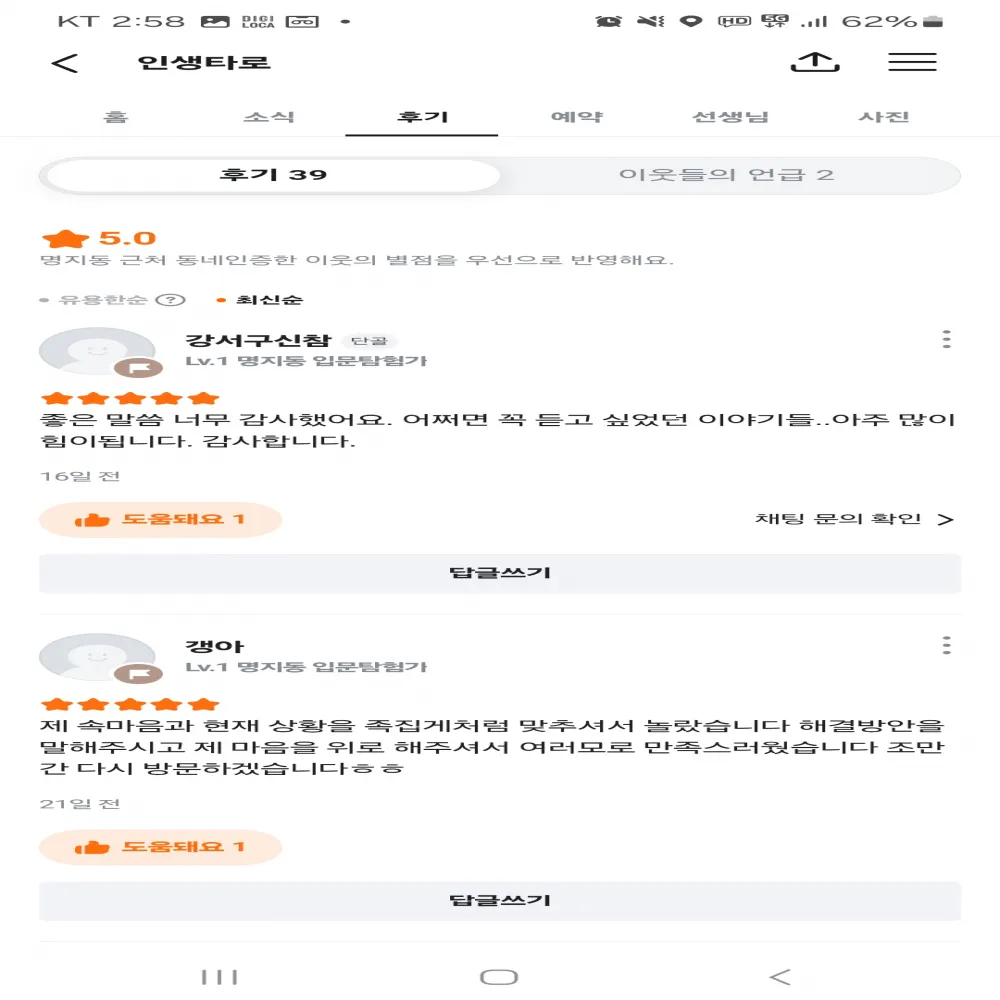Image resolution: width=1000 pixels, height=1000 pixels.
Task: Switch to the 소식 tab
Action: pyautogui.click(x=269, y=117)
